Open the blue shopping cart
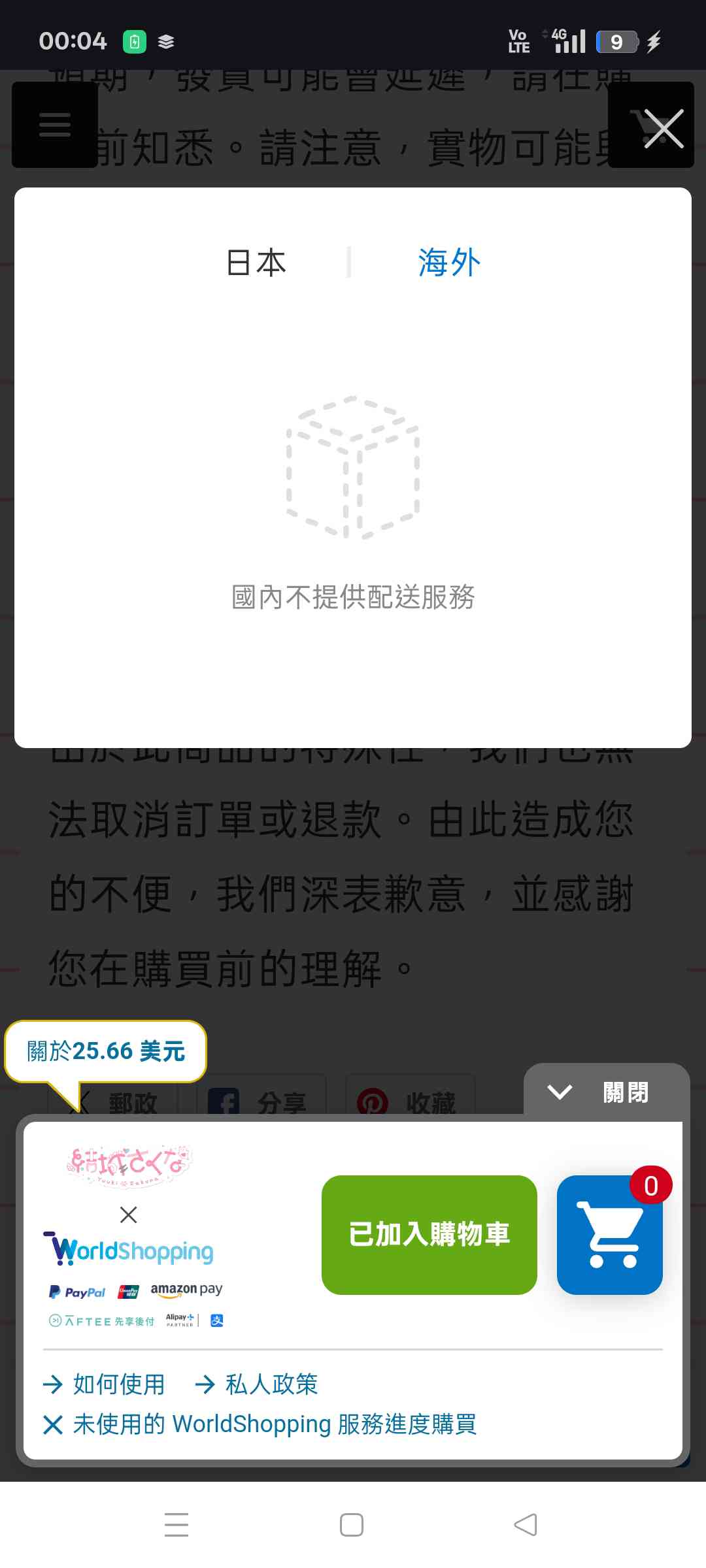 [609, 1234]
